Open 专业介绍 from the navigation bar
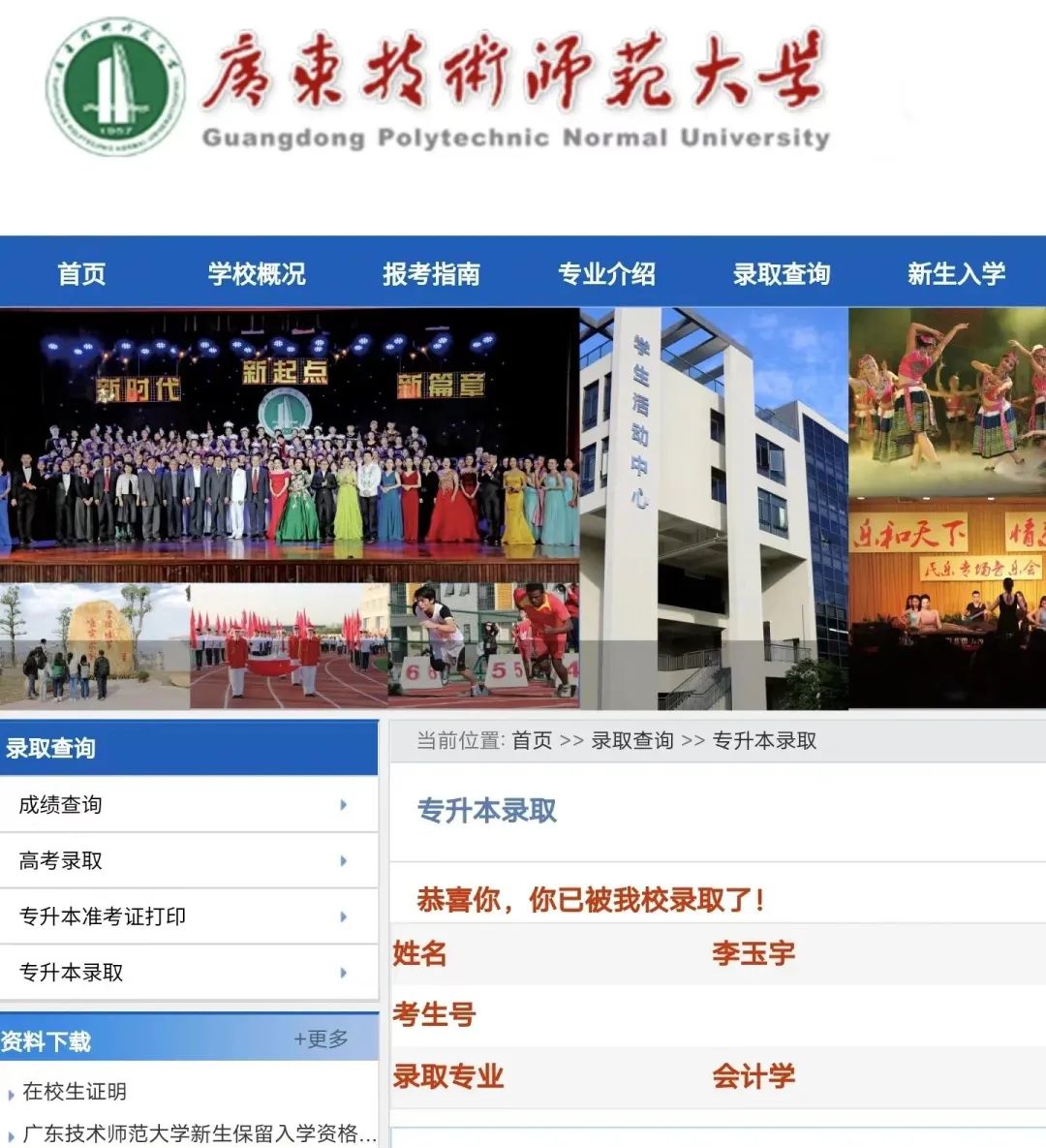This screenshot has width=1046, height=1148. 606,274
